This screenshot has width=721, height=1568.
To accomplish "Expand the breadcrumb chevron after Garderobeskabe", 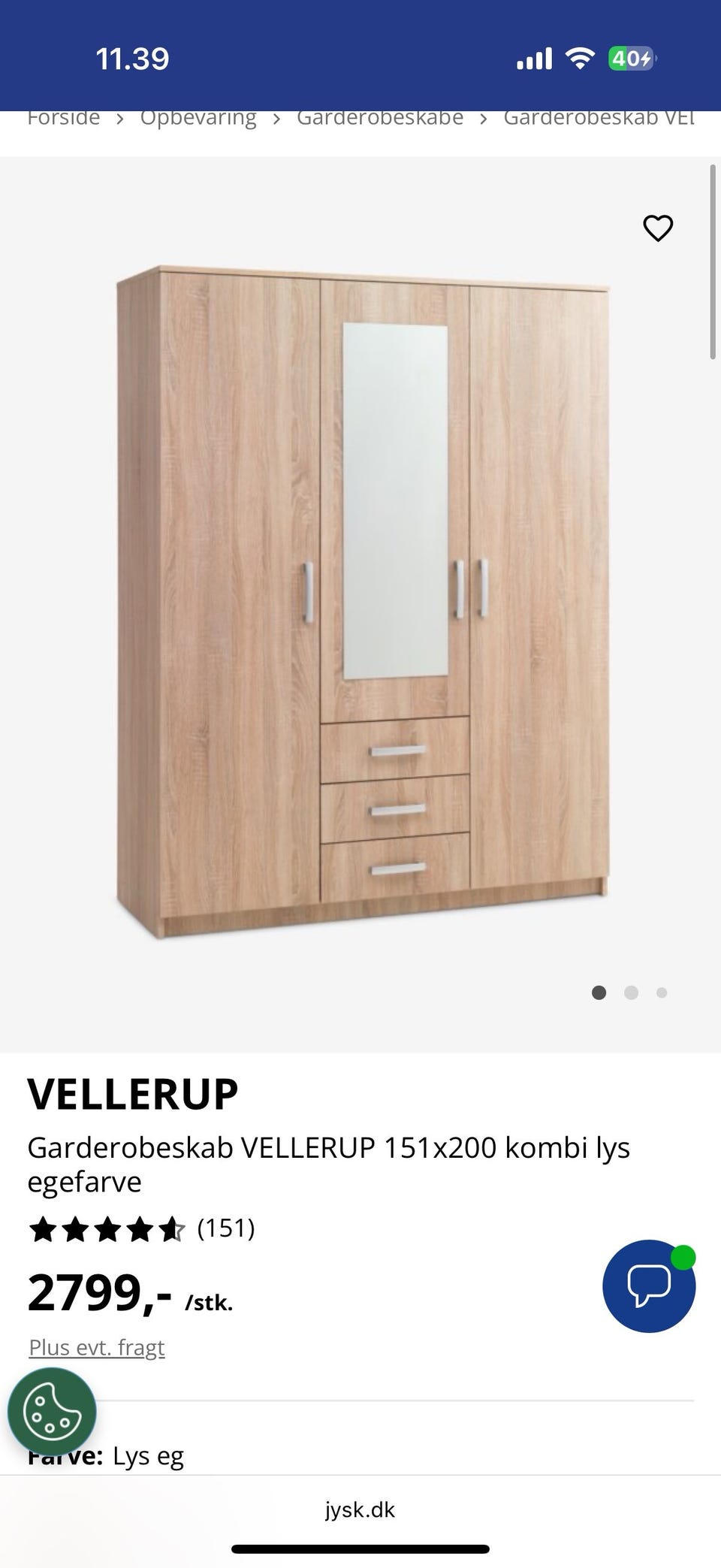I will tap(484, 118).
